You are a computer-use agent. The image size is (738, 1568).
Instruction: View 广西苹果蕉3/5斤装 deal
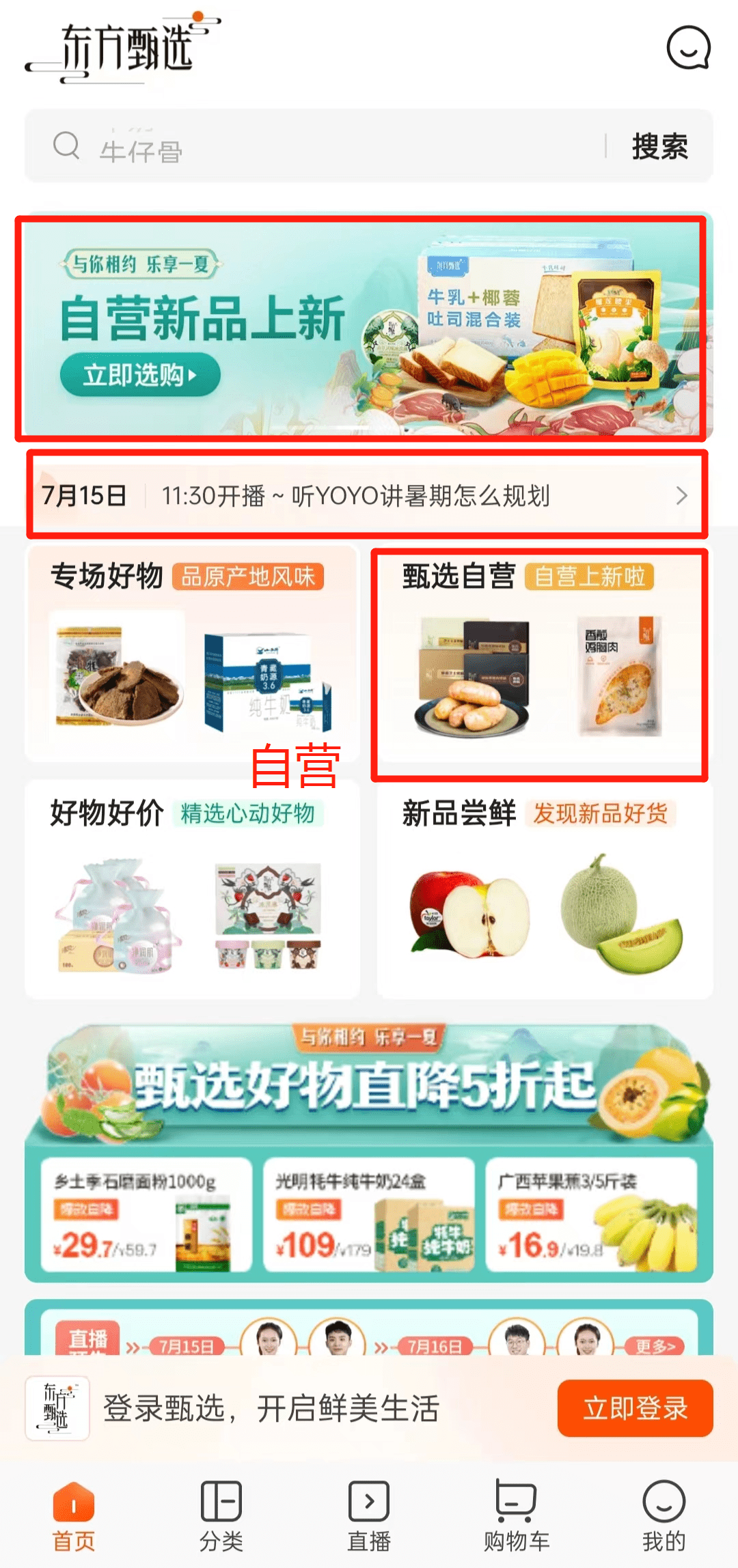(591, 1214)
